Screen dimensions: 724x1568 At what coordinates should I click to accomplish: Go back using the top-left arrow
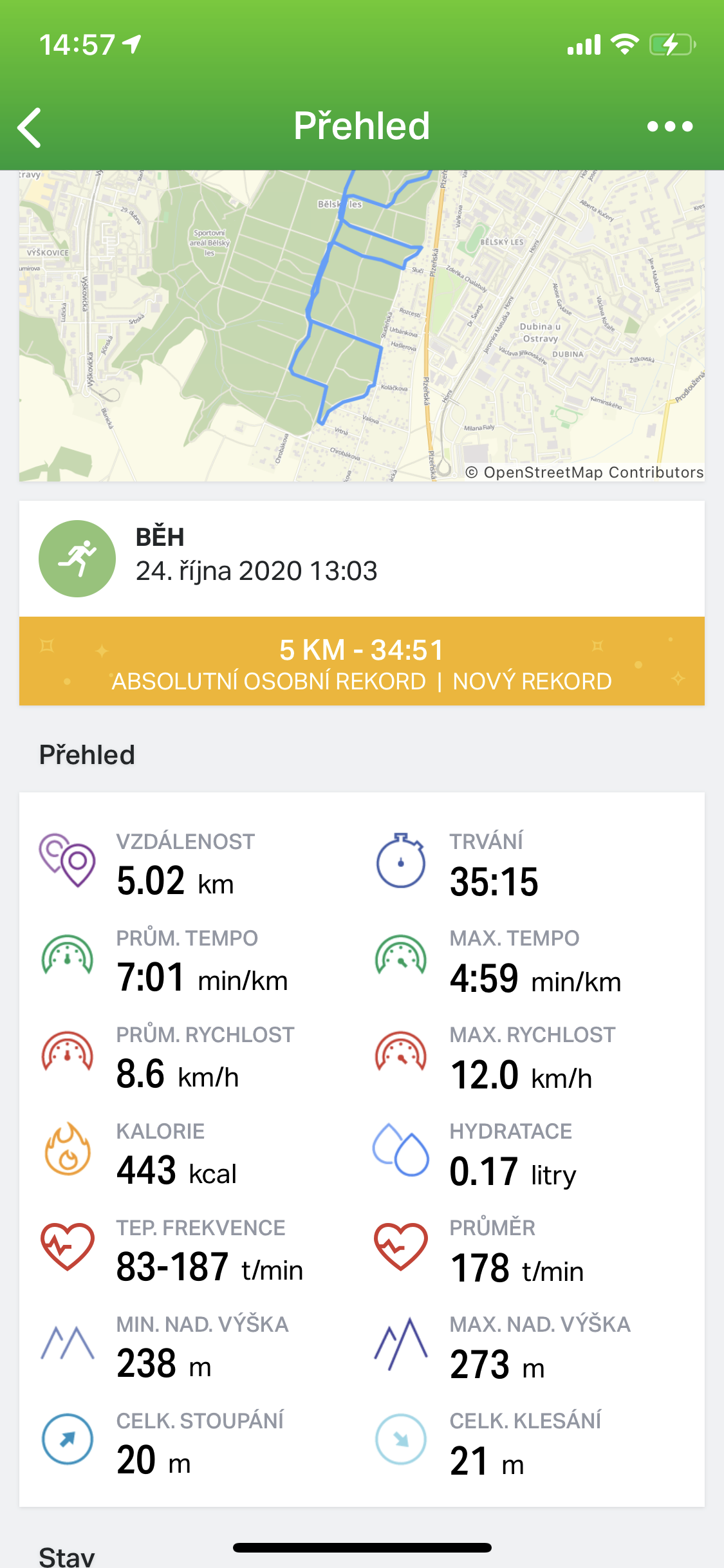tap(30, 127)
